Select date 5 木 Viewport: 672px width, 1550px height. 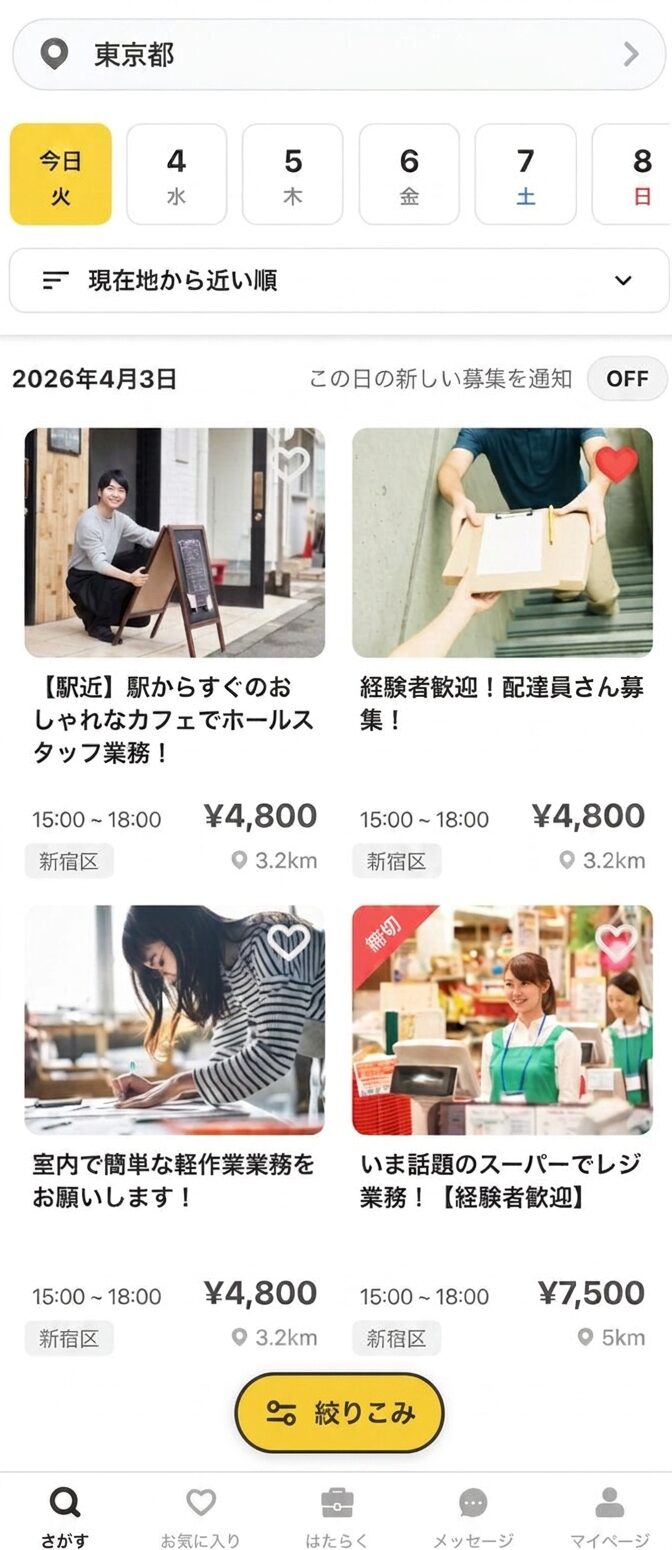[x=293, y=174]
